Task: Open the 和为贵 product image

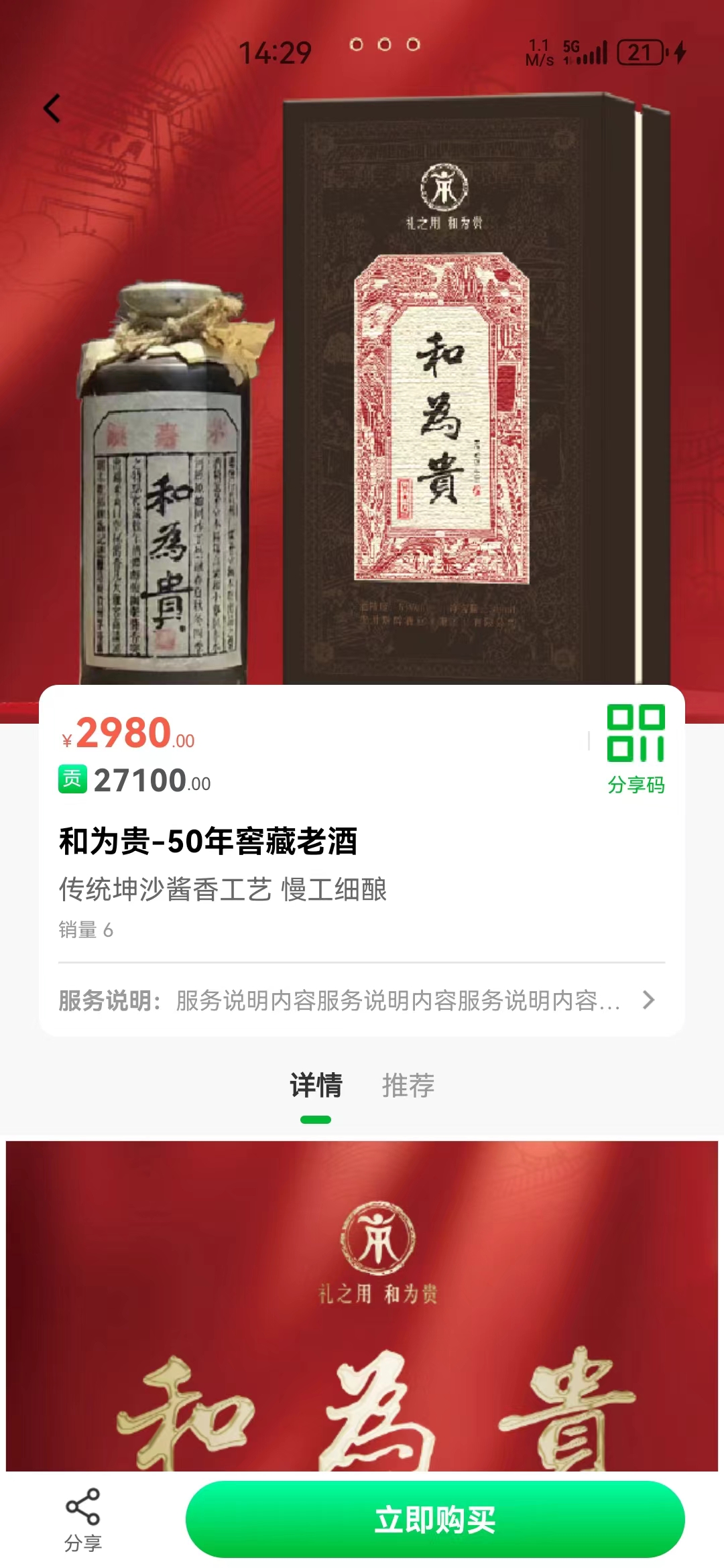Action: tap(362, 389)
